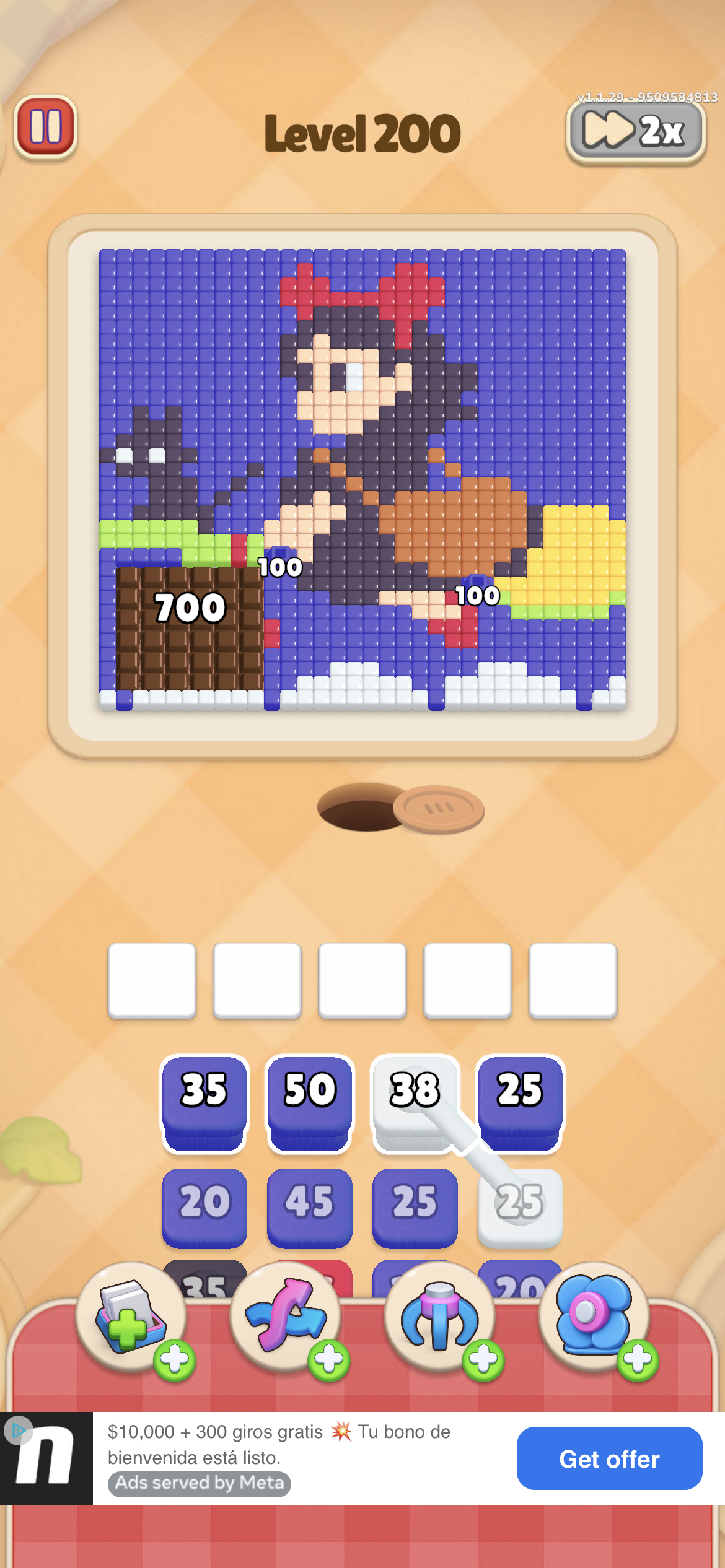
Task: Open the ad info icon
Action: pyautogui.click(x=17, y=1430)
